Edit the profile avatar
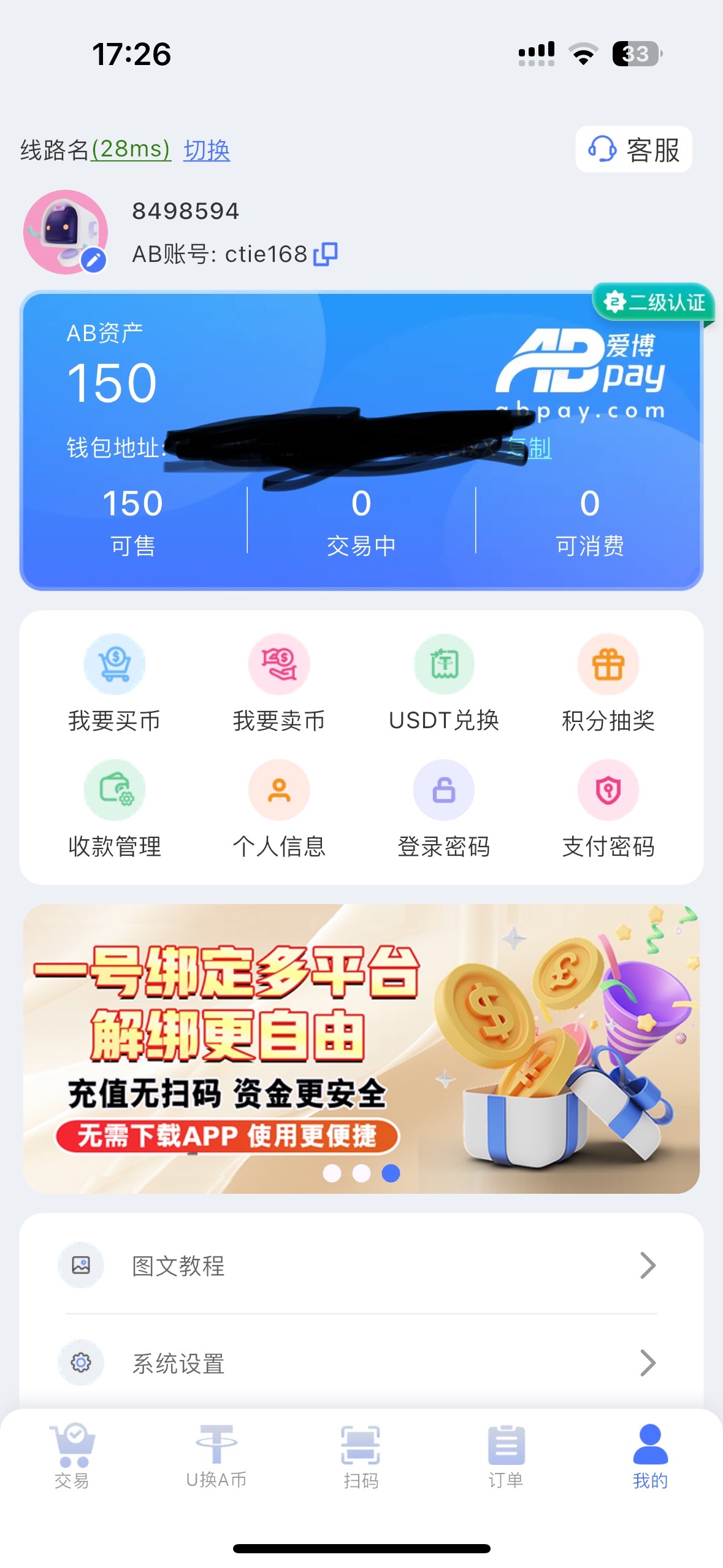Image resolution: width=723 pixels, height=1568 pixels. point(93,260)
